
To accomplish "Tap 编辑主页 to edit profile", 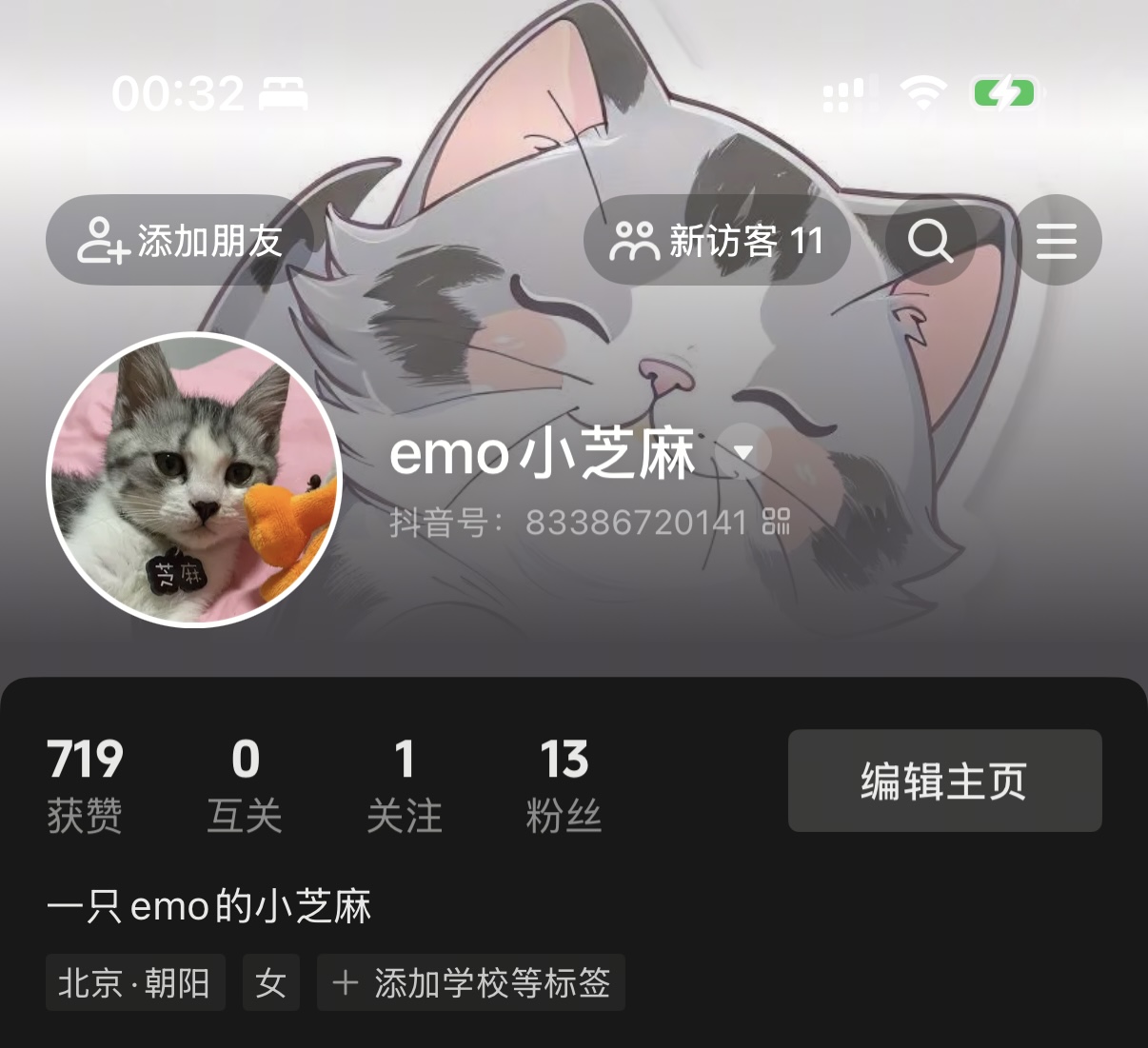I will [x=944, y=781].
